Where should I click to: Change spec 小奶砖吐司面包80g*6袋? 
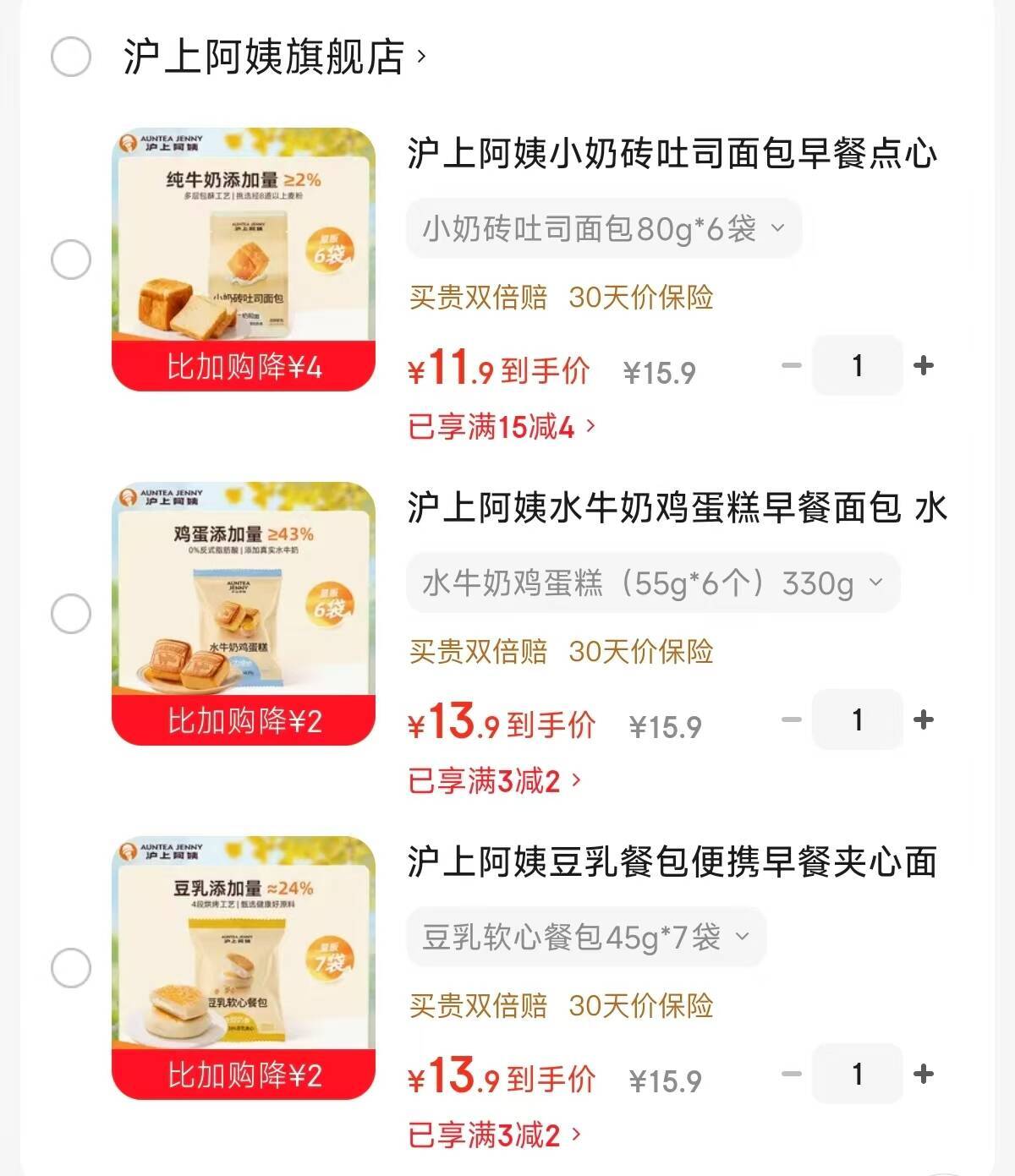(x=603, y=228)
